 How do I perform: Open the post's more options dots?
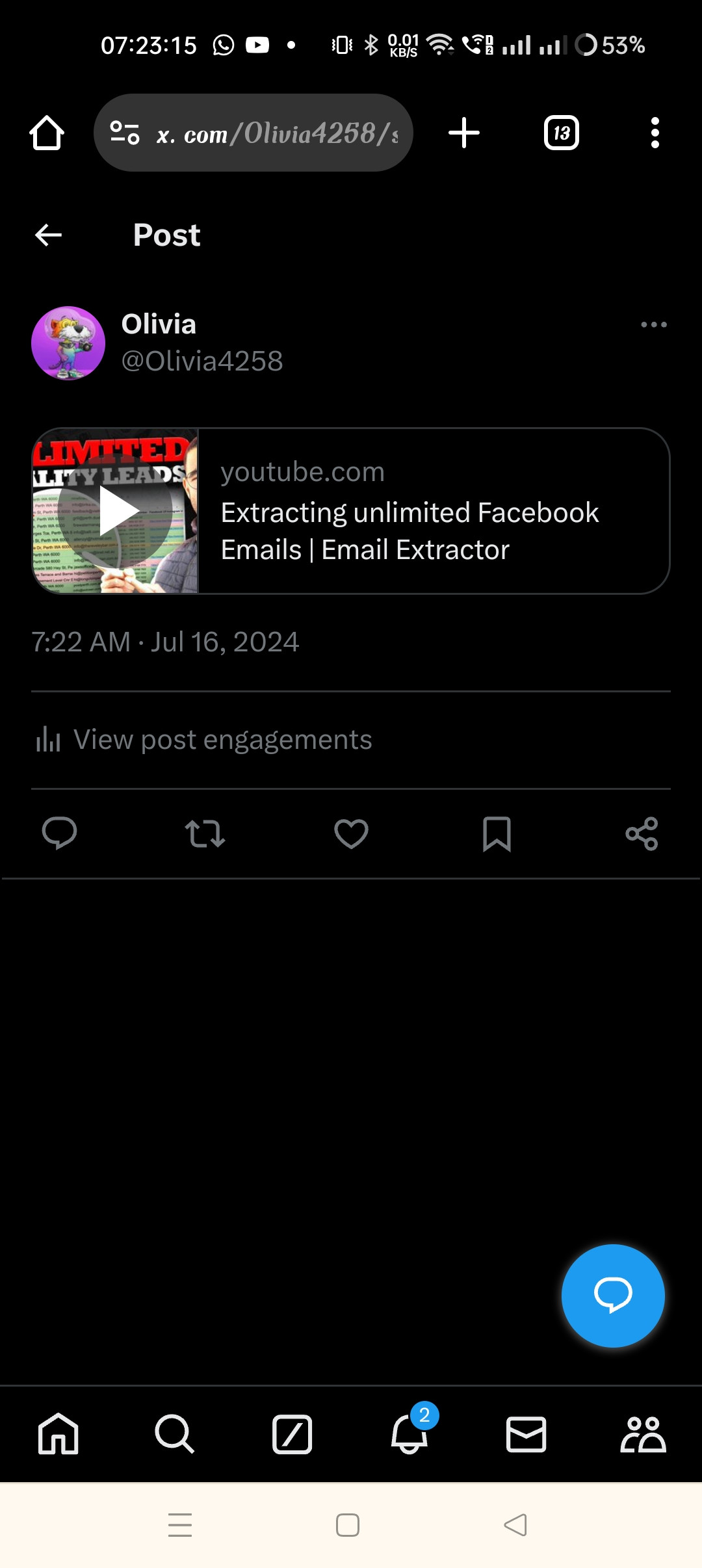(654, 324)
